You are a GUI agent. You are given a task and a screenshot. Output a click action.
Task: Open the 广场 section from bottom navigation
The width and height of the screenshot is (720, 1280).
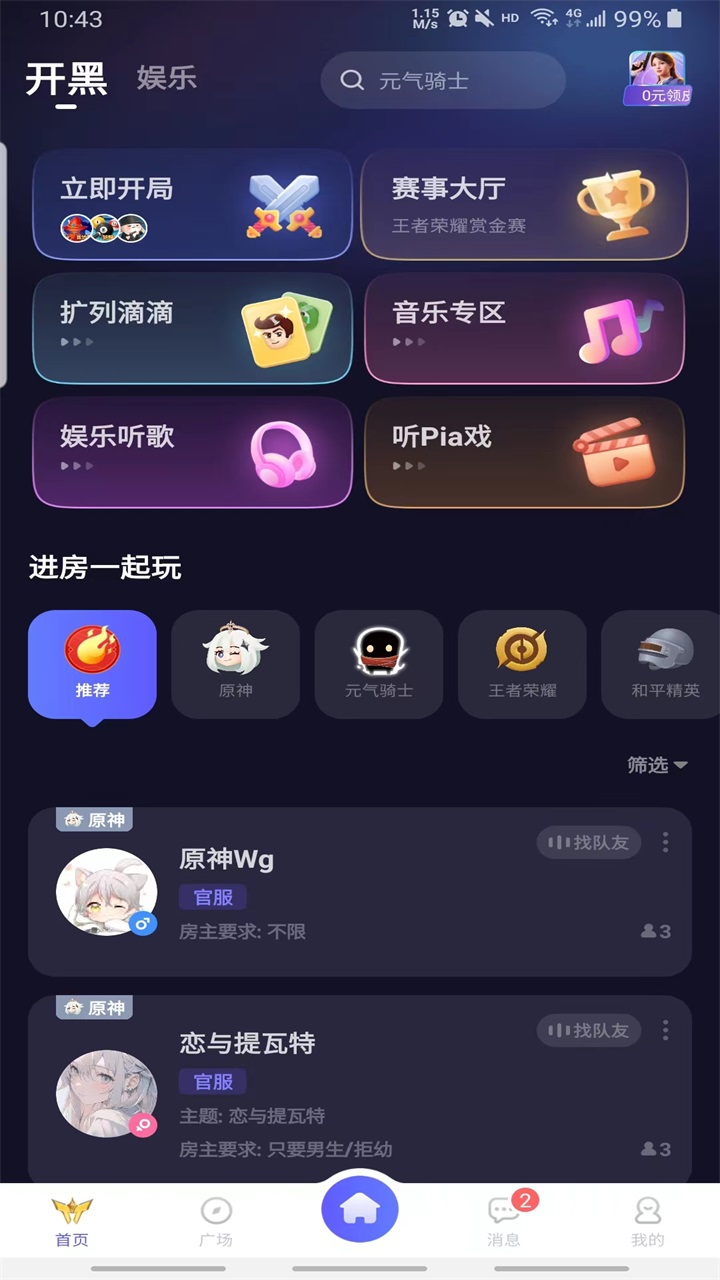point(216,1220)
